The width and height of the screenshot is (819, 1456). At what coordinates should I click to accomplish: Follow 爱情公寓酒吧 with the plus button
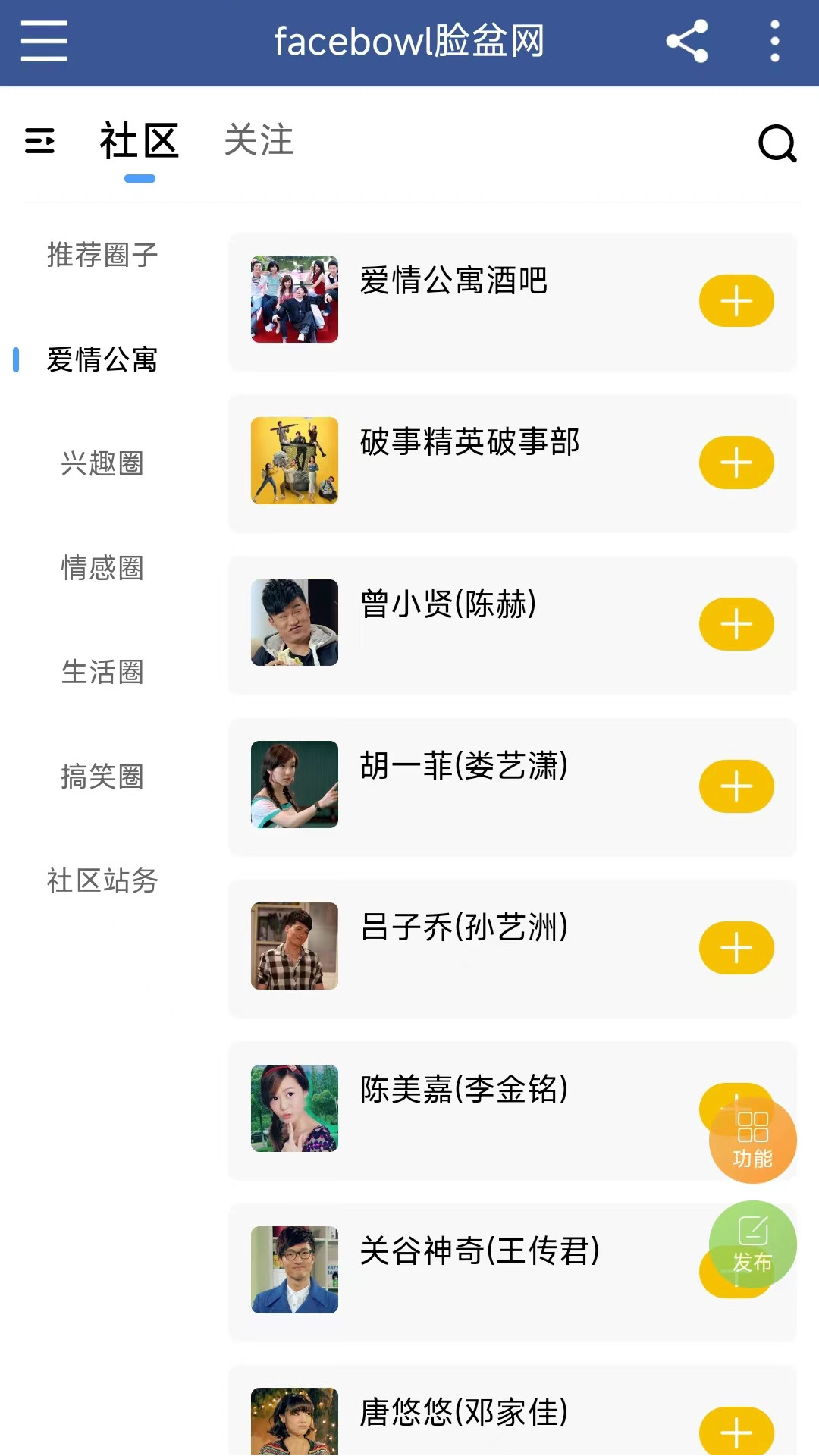point(736,301)
